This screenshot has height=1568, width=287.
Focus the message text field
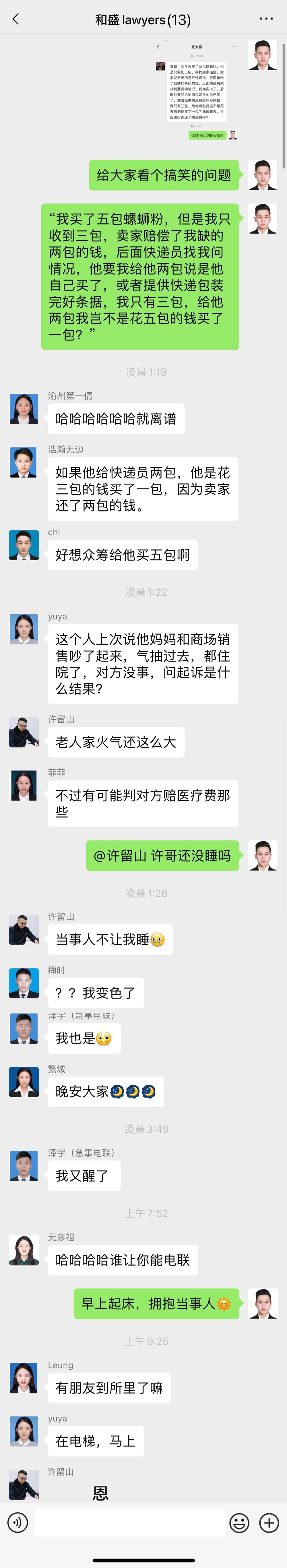point(129,1523)
